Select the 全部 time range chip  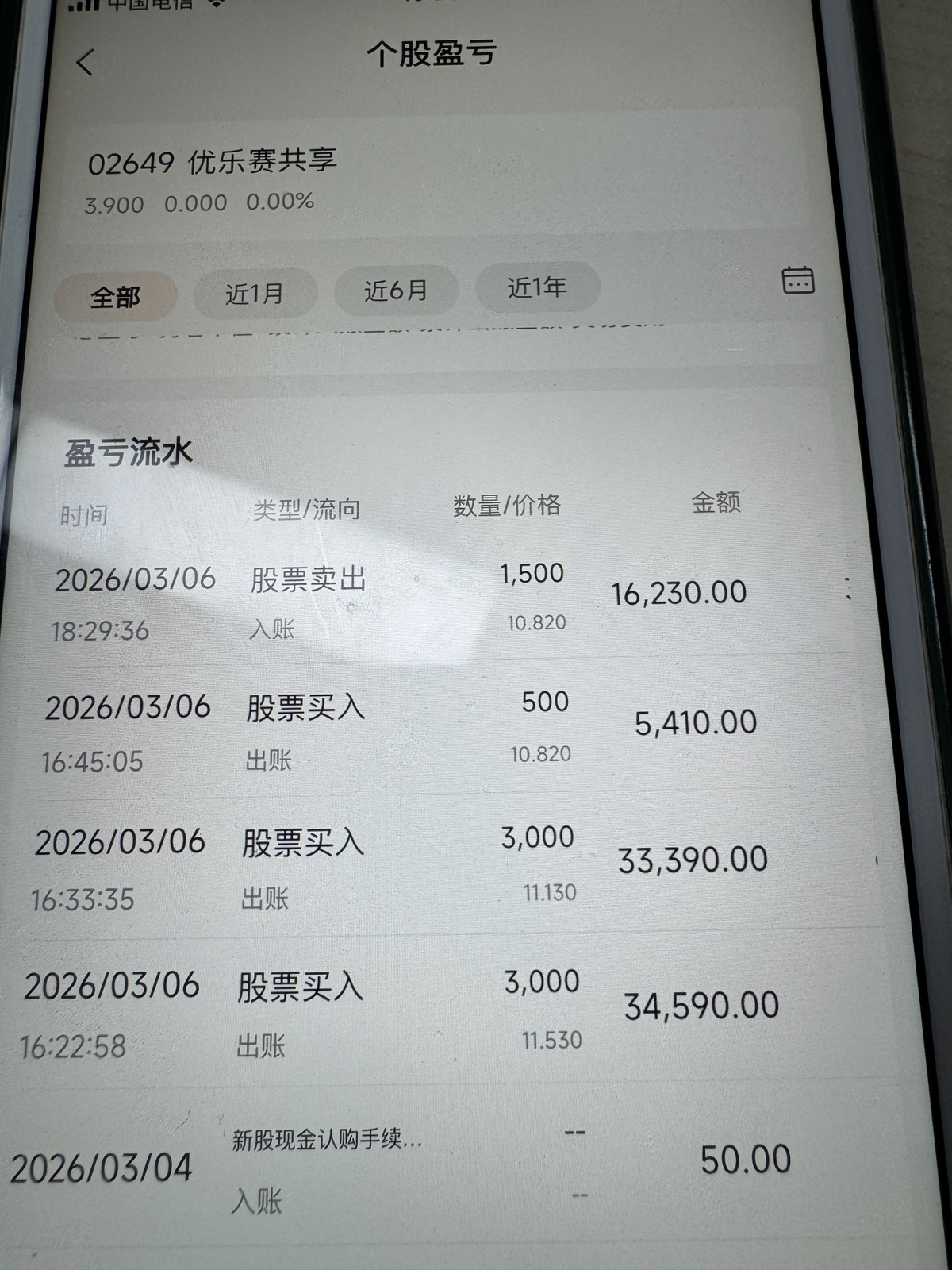[x=115, y=298]
